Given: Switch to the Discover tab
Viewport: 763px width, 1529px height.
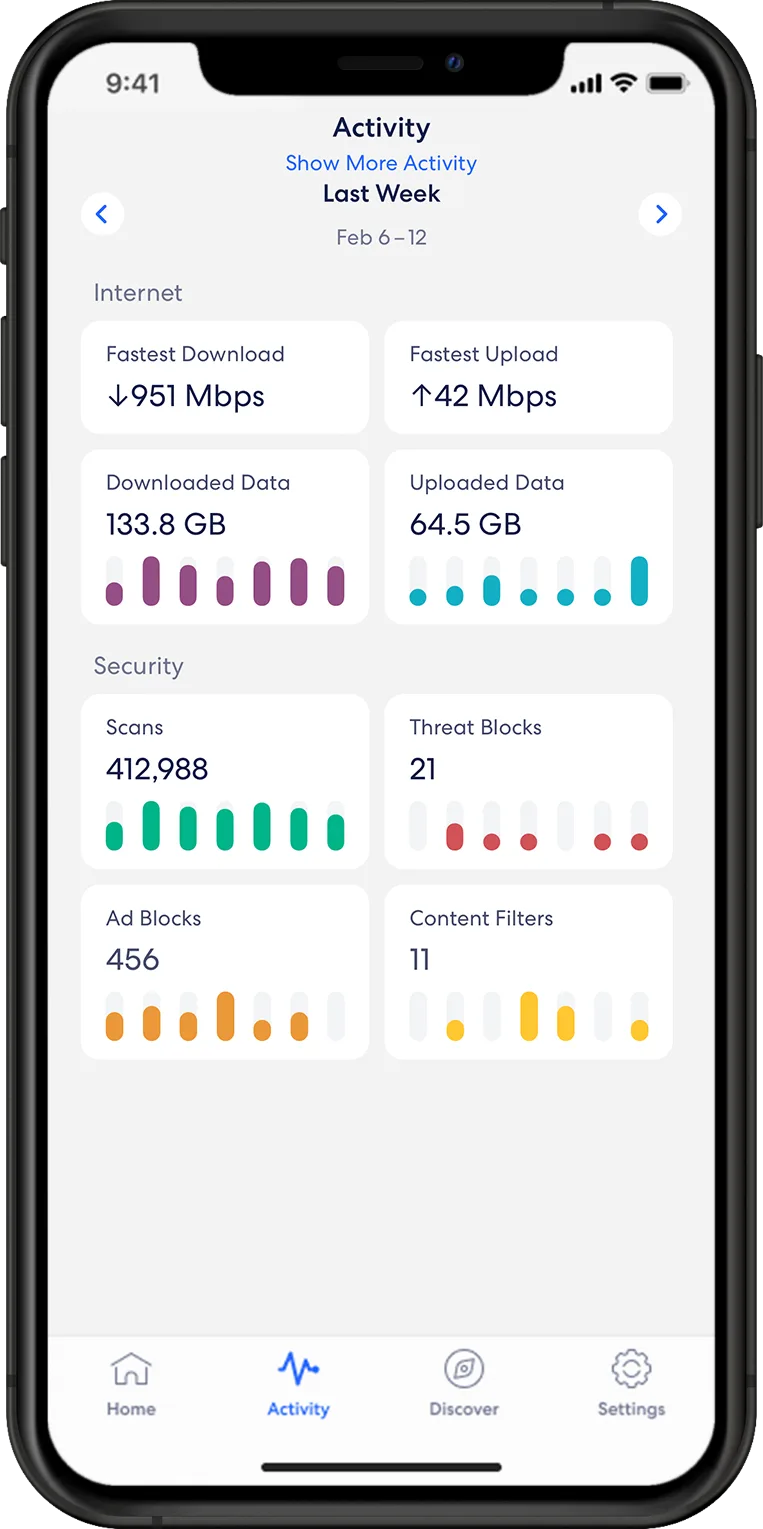Looking at the screenshot, I should (464, 1384).
